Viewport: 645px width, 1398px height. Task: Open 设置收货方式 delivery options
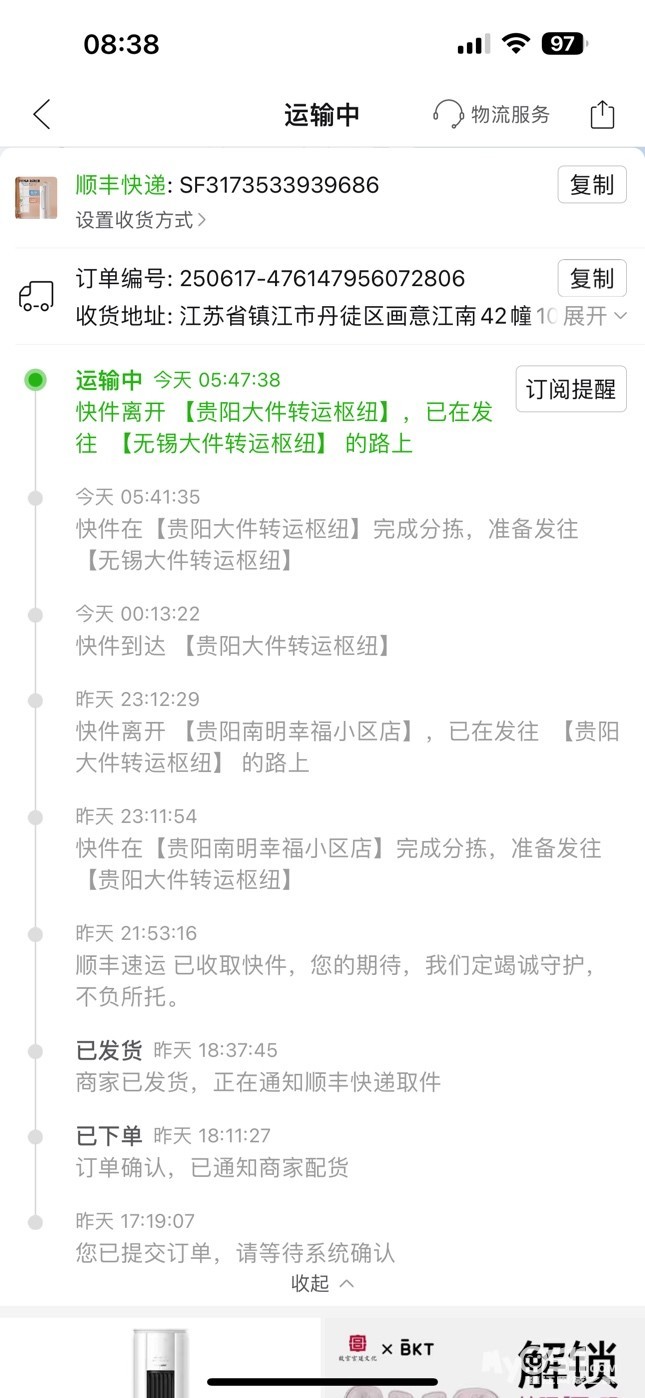[141, 220]
